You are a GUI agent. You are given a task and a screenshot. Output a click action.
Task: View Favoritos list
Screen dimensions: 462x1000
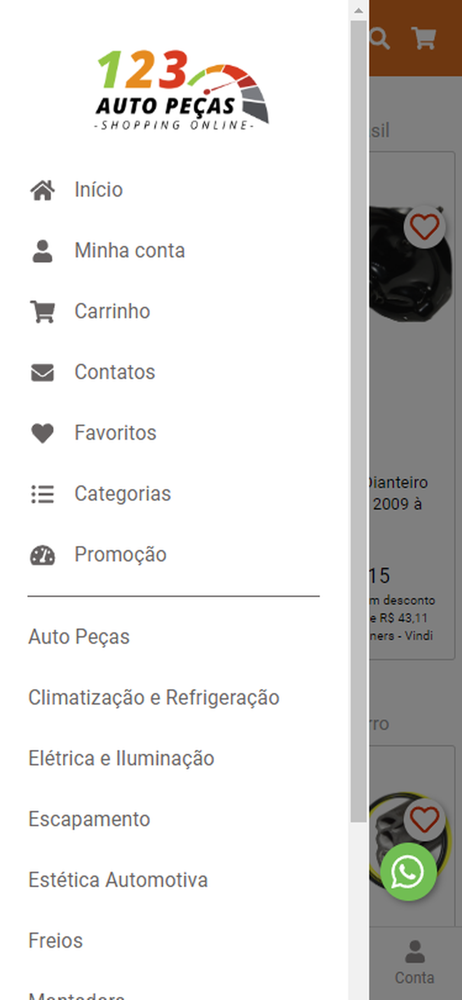[174, 433]
